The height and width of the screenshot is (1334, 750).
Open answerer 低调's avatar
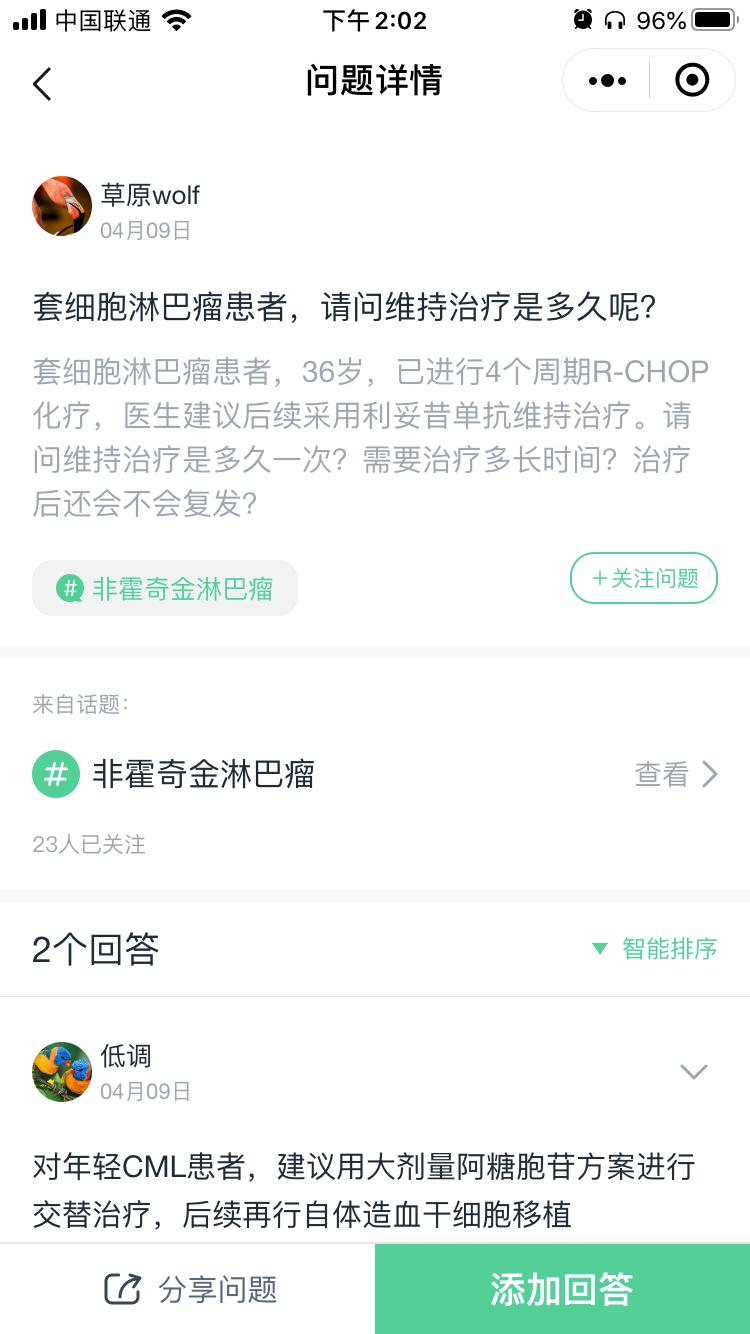point(62,1071)
